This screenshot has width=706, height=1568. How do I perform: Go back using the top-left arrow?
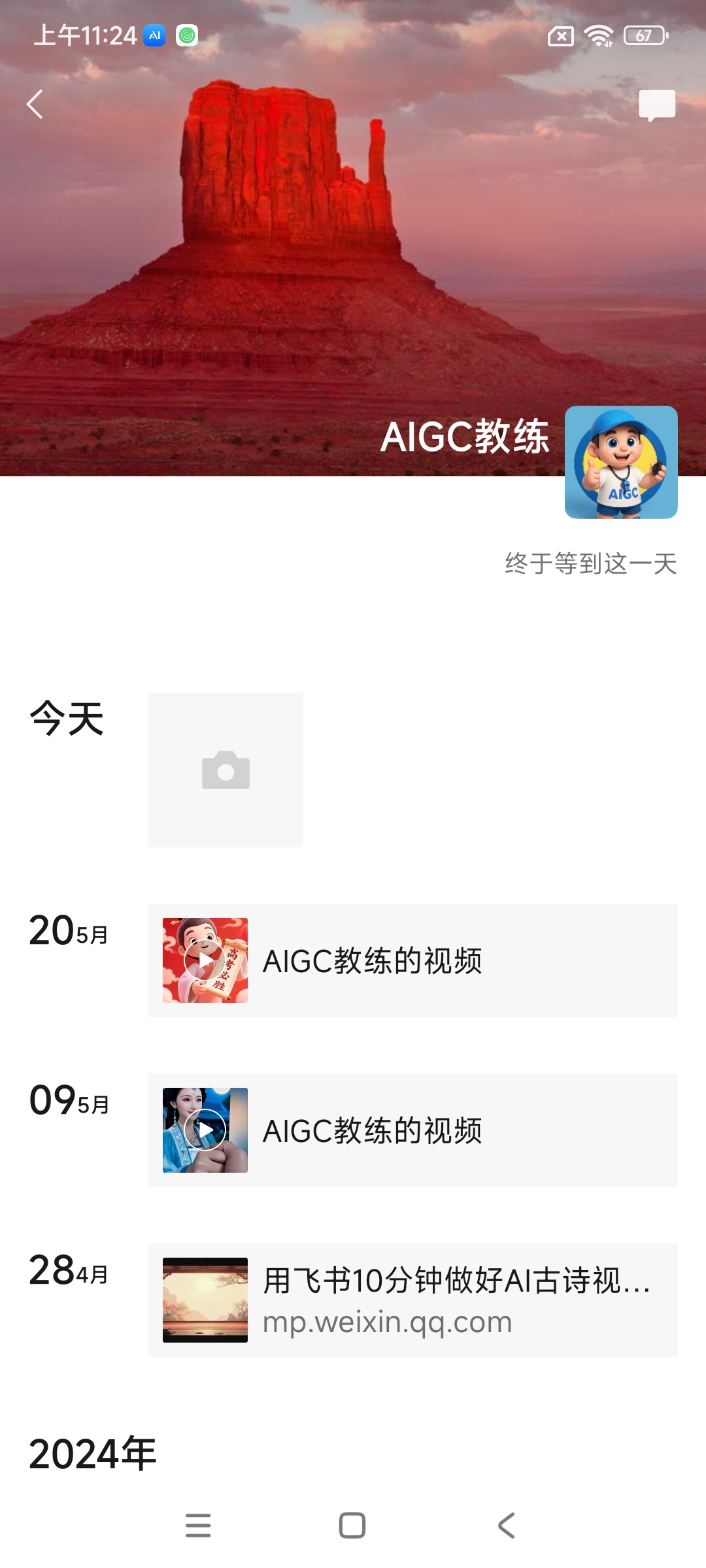coord(35,105)
